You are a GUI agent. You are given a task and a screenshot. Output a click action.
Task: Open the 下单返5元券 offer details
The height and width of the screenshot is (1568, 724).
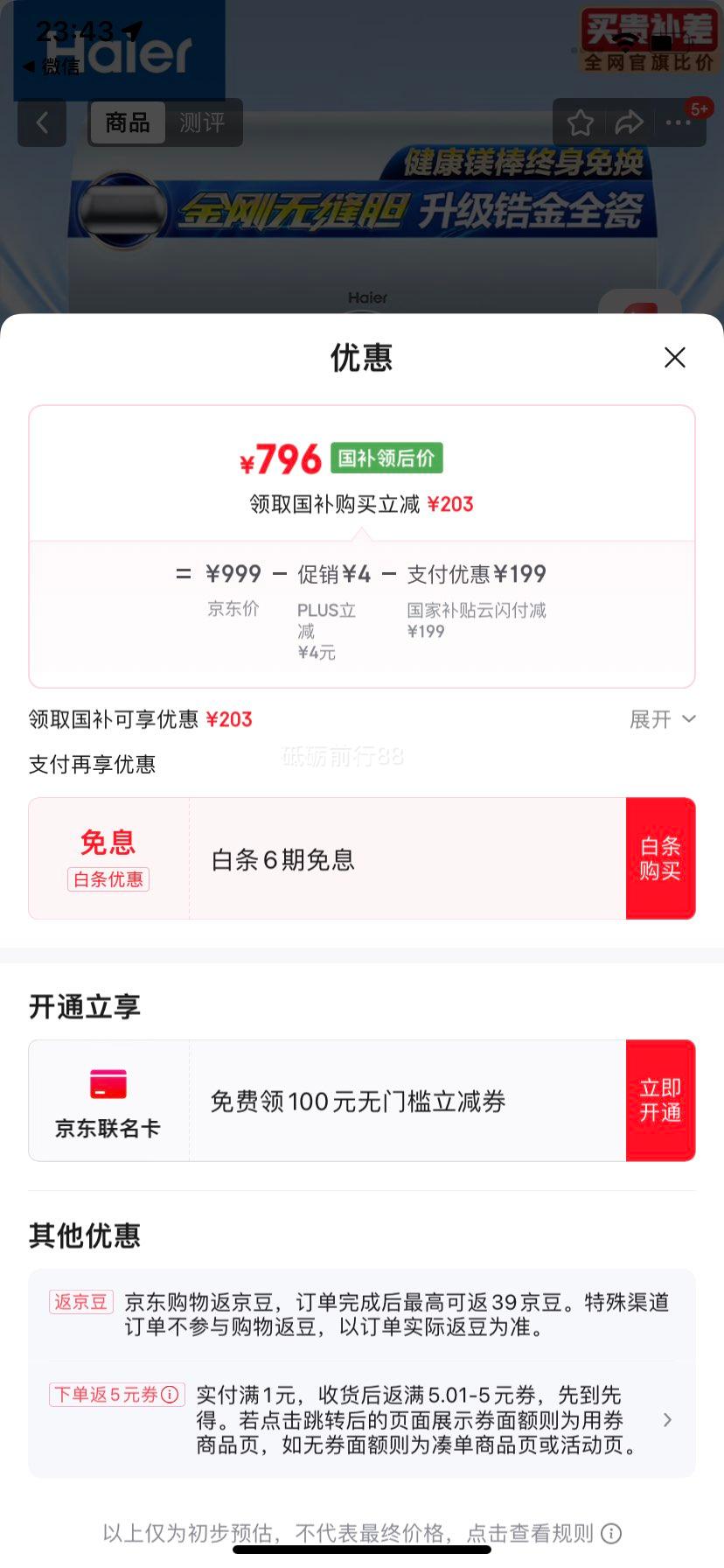667,1419
